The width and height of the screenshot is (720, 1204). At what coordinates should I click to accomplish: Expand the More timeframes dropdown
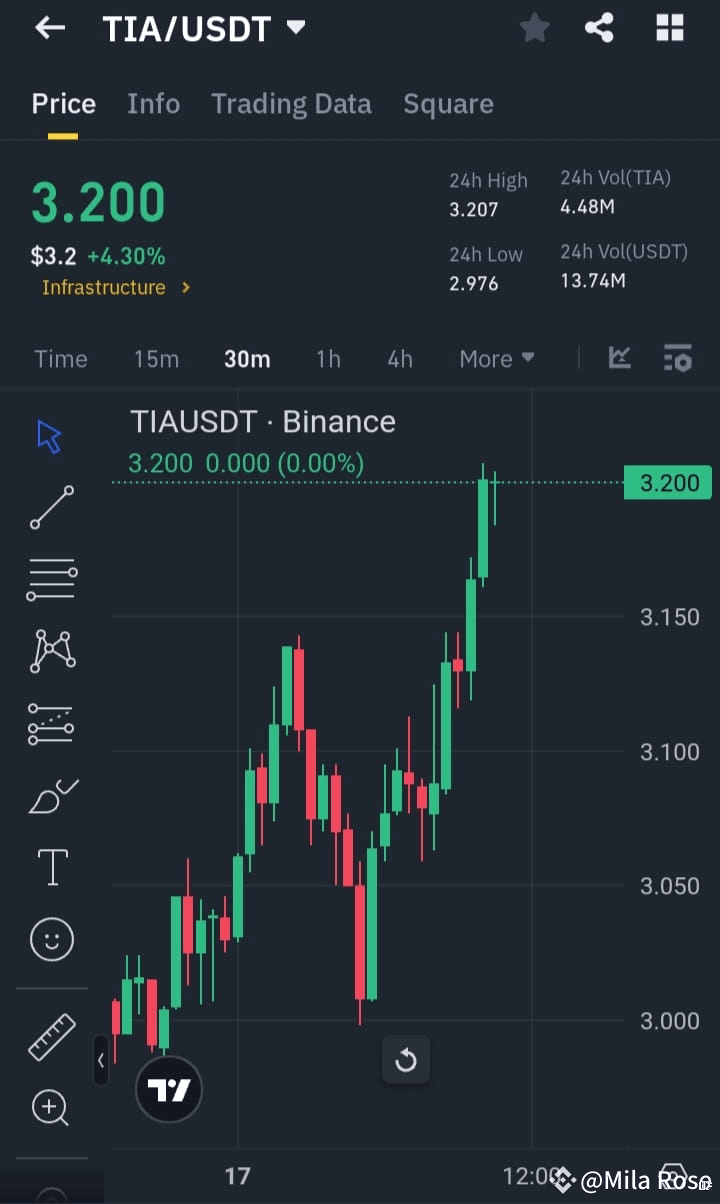click(496, 357)
